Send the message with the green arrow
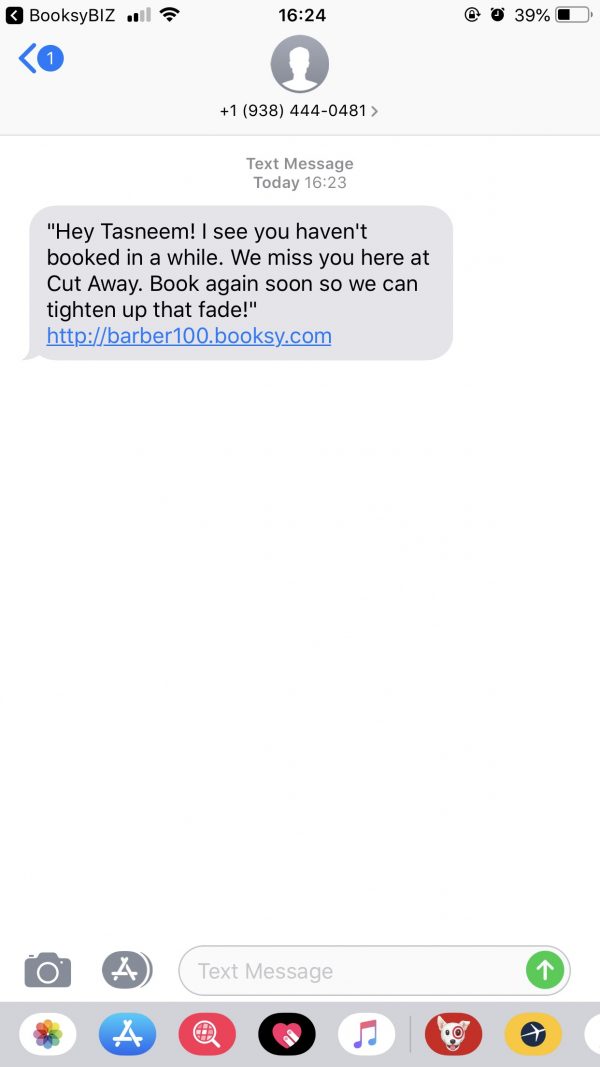The width and height of the screenshot is (600, 1067). click(x=545, y=970)
